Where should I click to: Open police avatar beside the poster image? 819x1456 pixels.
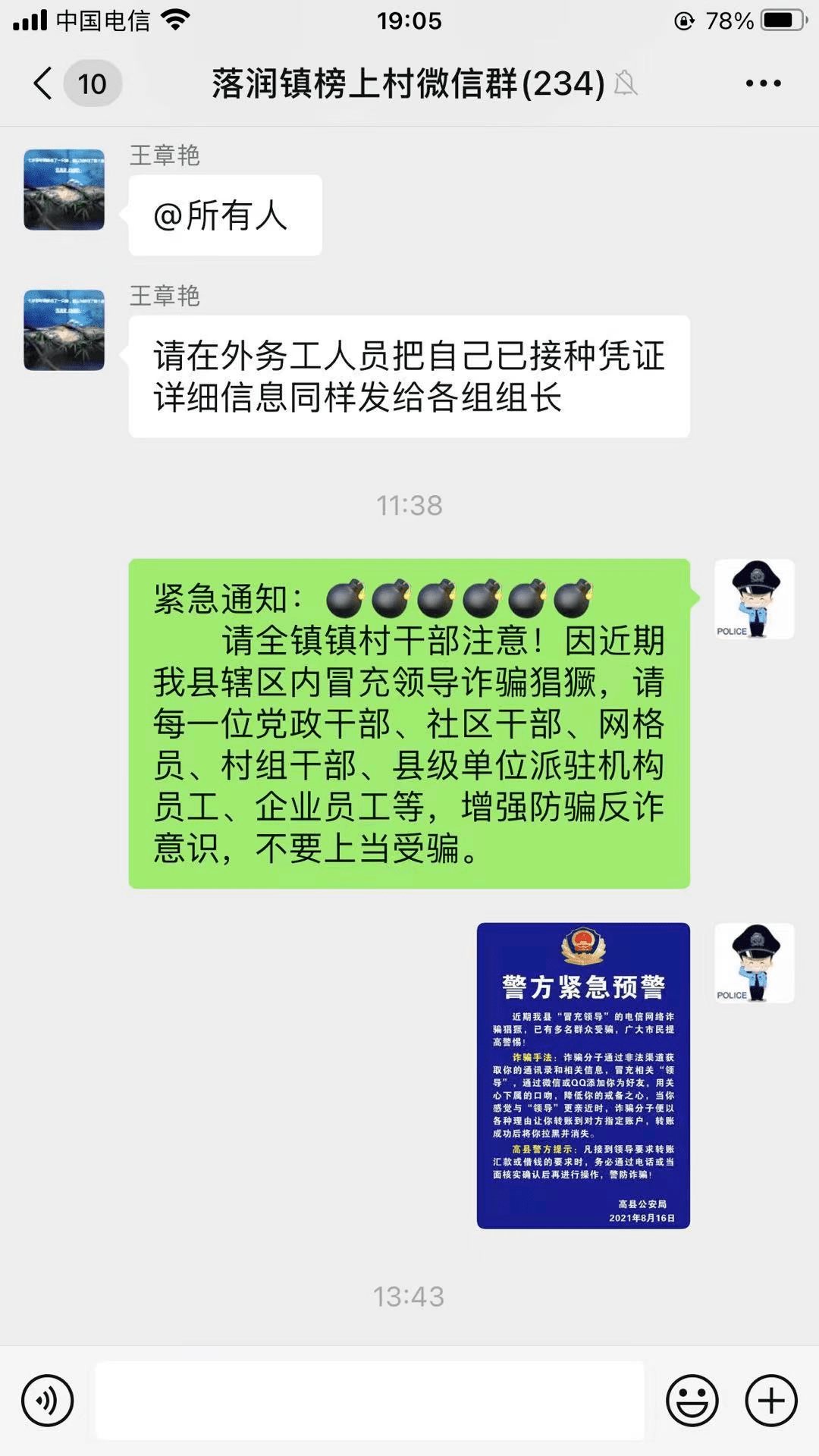[754, 963]
